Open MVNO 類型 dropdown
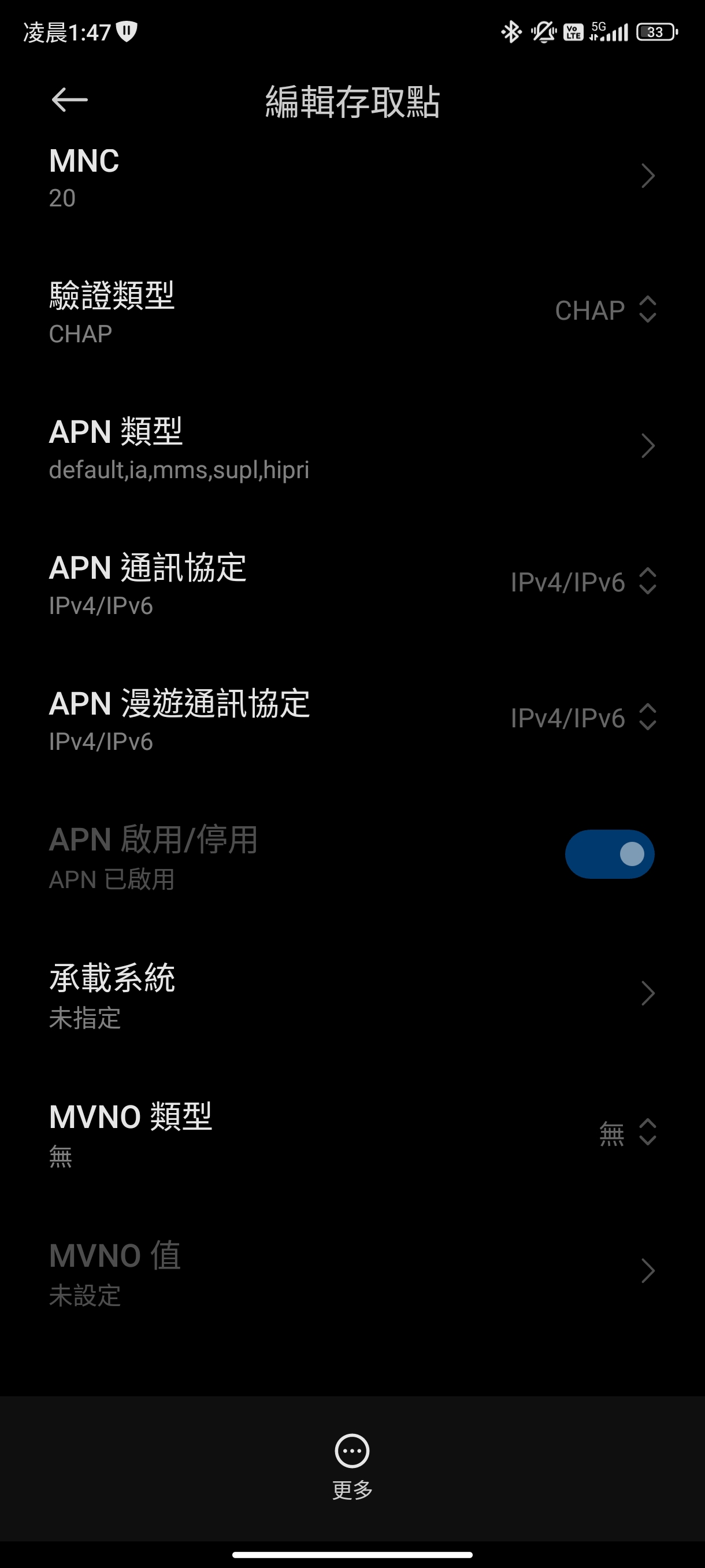705x1568 pixels. pyautogui.click(x=627, y=1133)
